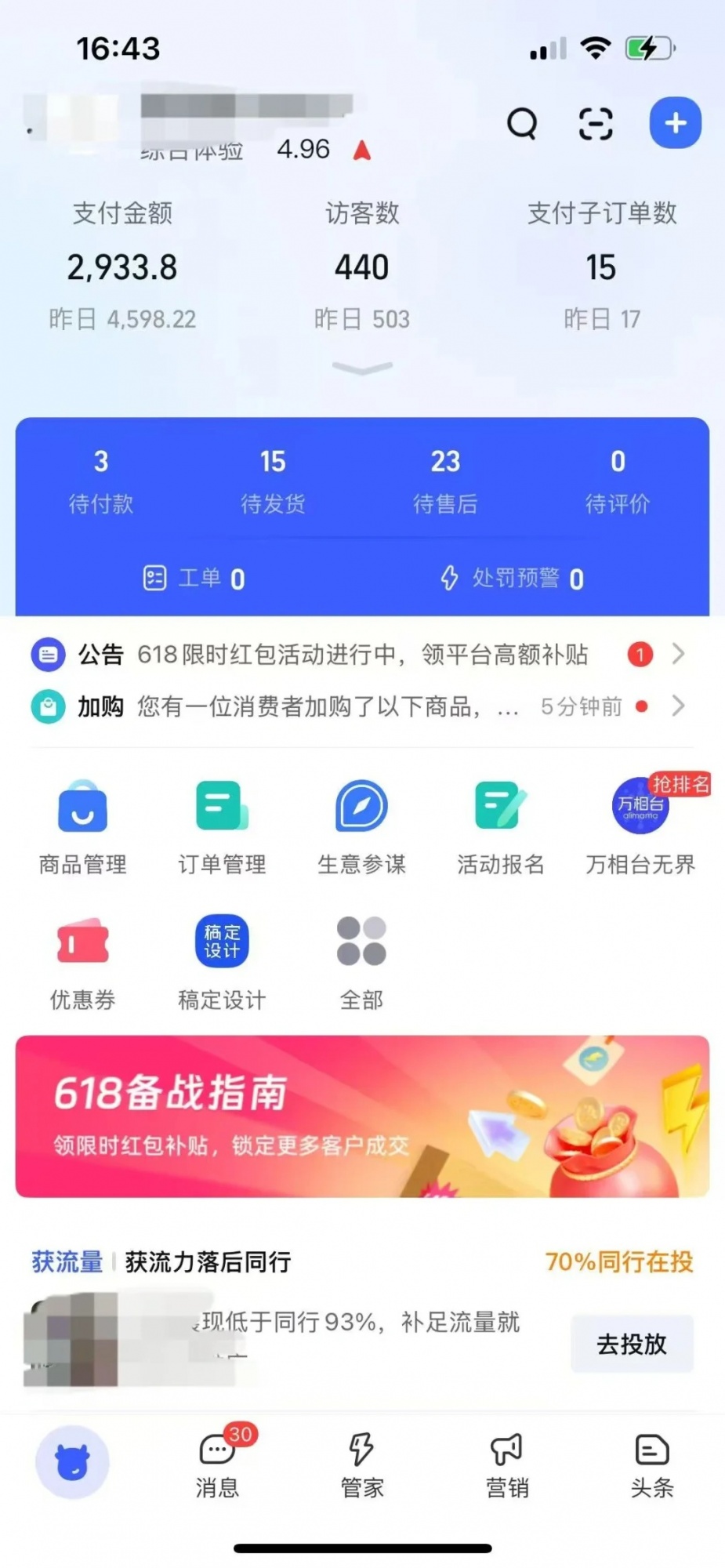Show 全部 all tools
The width and height of the screenshot is (725, 1568).
[x=361, y=960]
